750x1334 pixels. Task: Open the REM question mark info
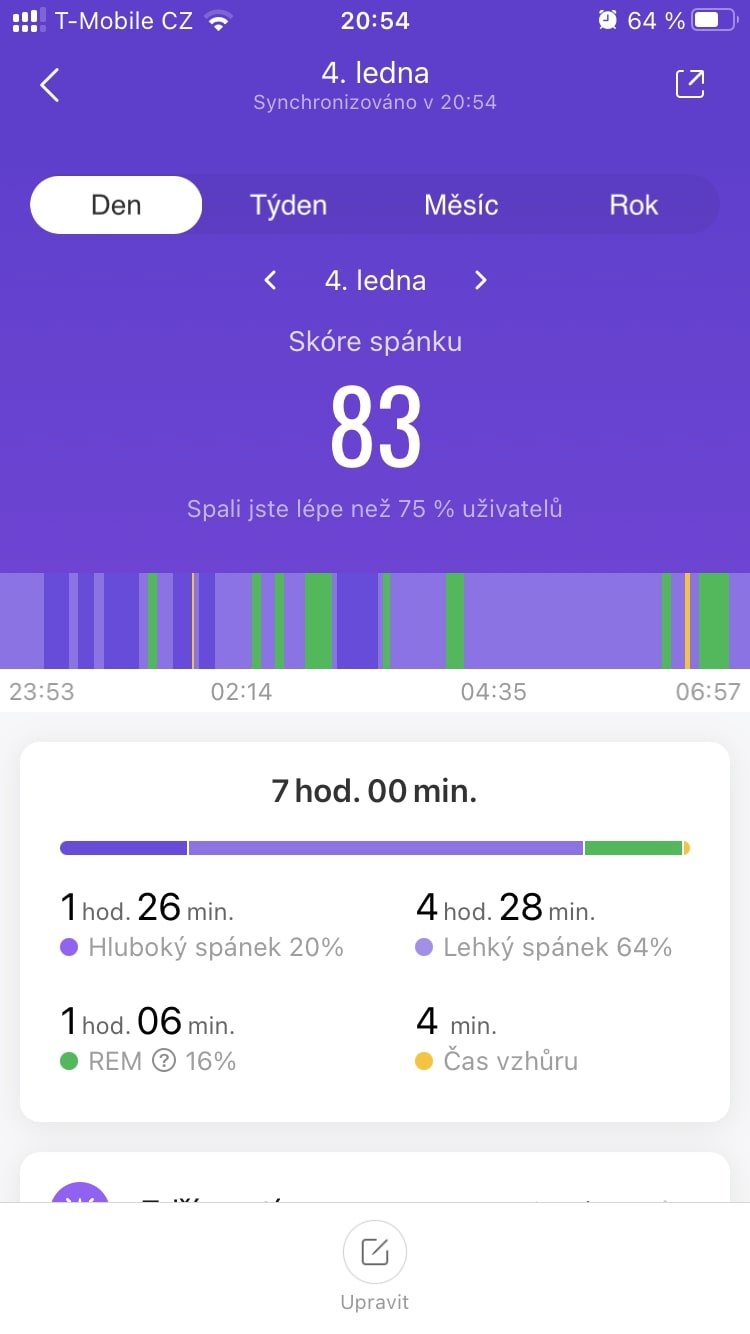click(x=164, y=1061)
